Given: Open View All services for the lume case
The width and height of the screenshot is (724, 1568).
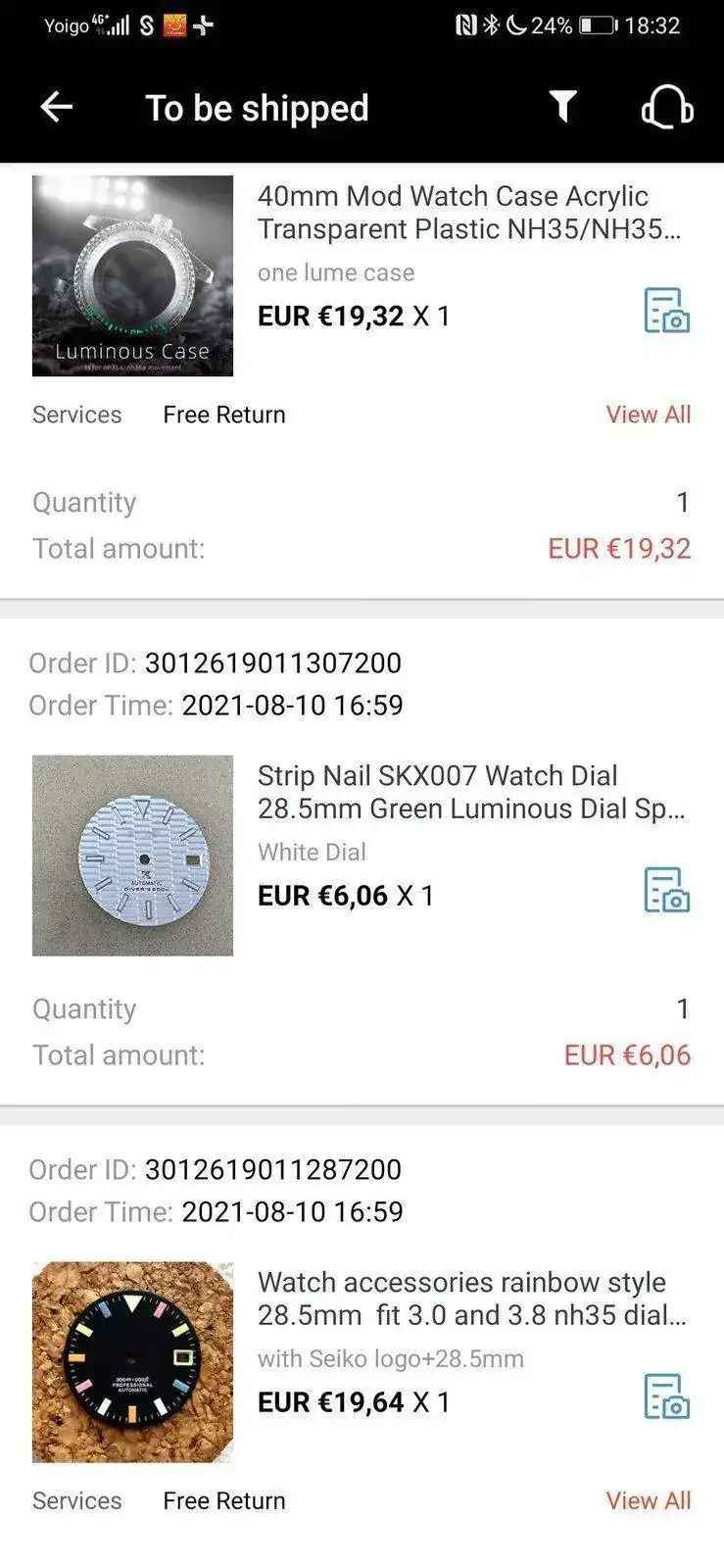Looking at the screenshot, I should point(649,414).
